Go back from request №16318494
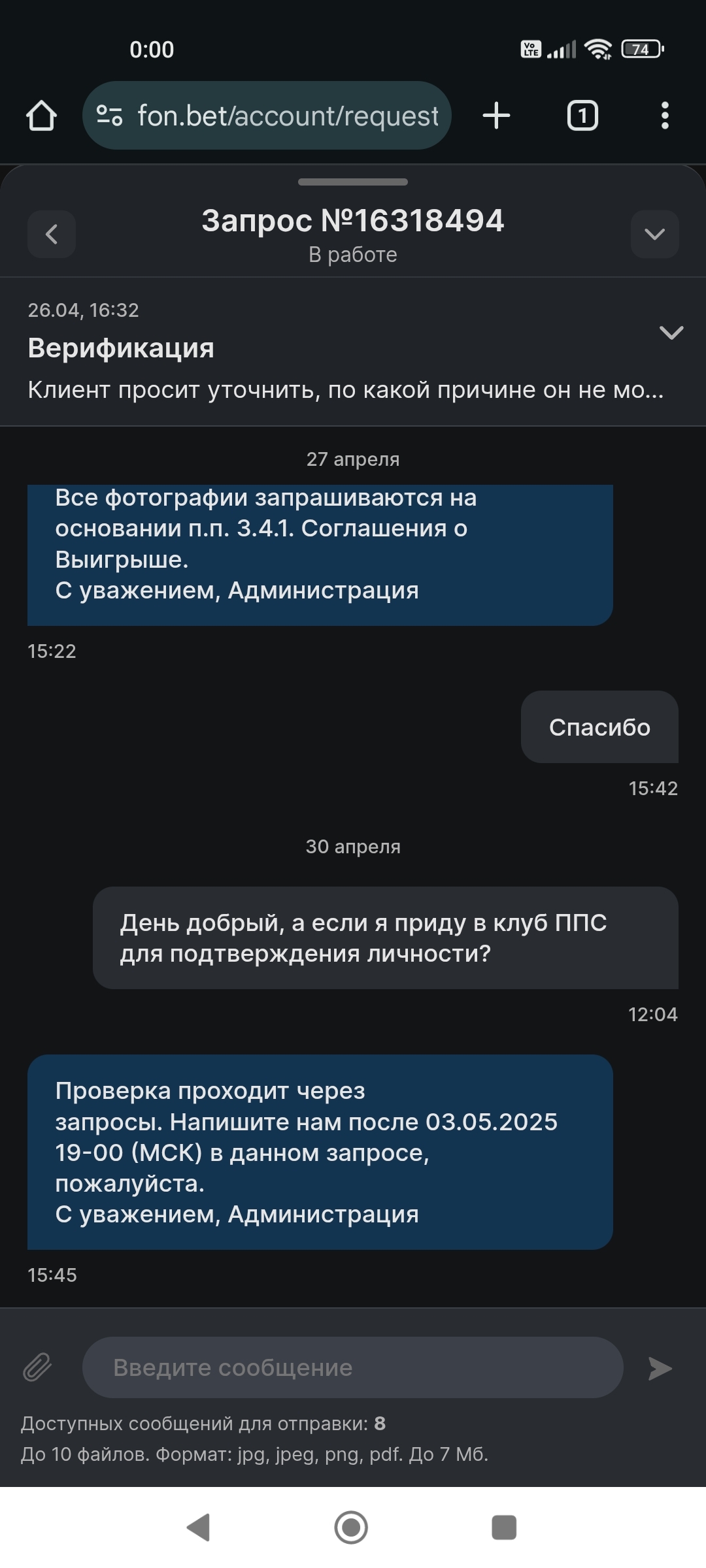The image size is (706, 1568). (52, 234)
